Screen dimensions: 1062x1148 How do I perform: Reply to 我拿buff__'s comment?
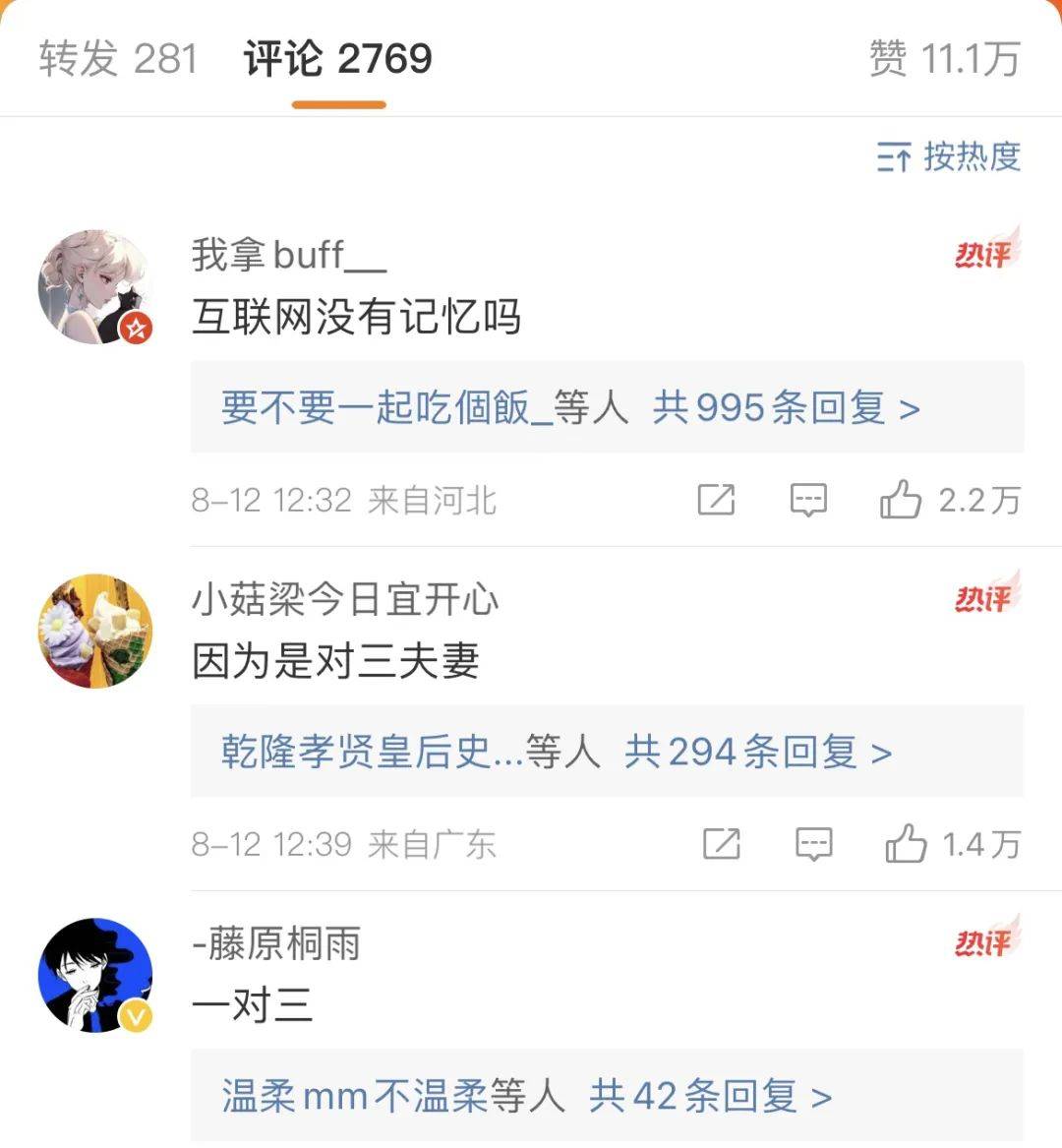click(x=808, y=500)
